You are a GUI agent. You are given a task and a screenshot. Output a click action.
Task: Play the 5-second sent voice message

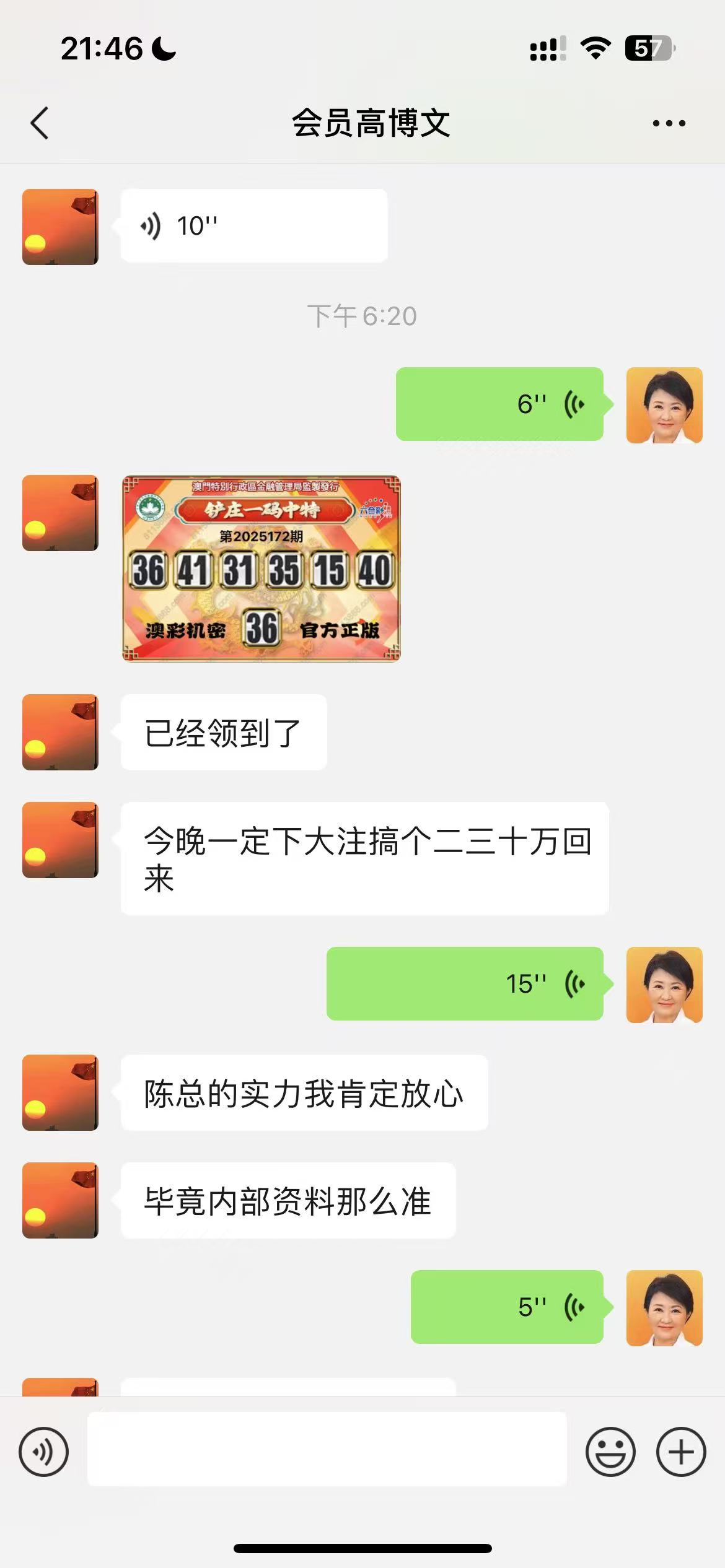507,1307
